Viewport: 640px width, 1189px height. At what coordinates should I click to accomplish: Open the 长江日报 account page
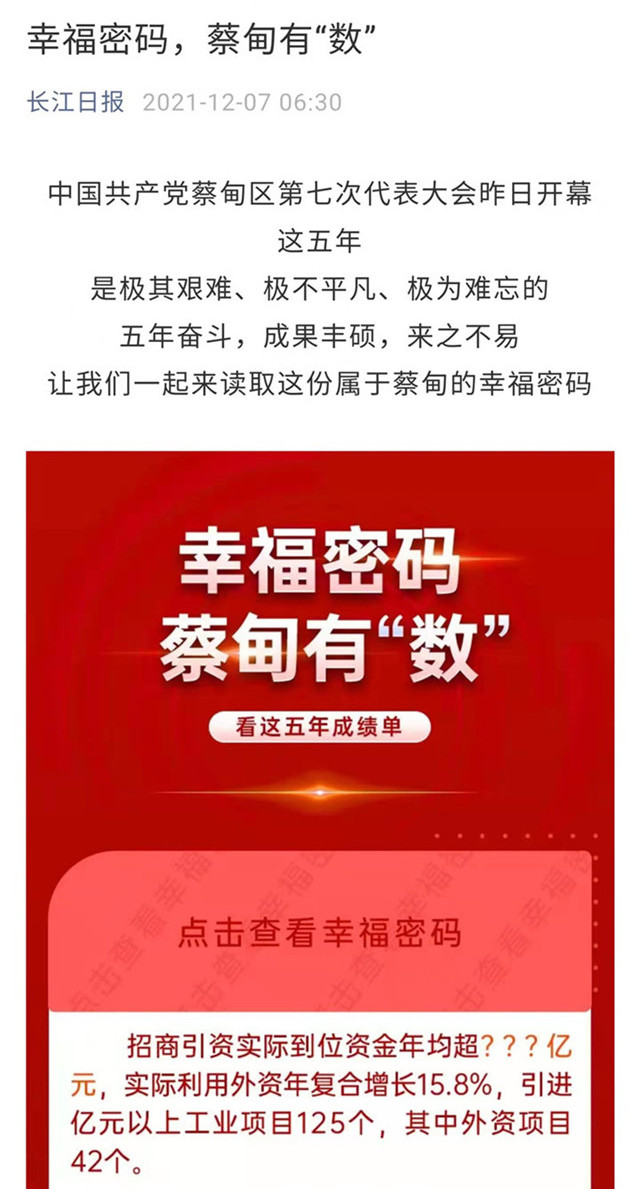coord(76,102)
